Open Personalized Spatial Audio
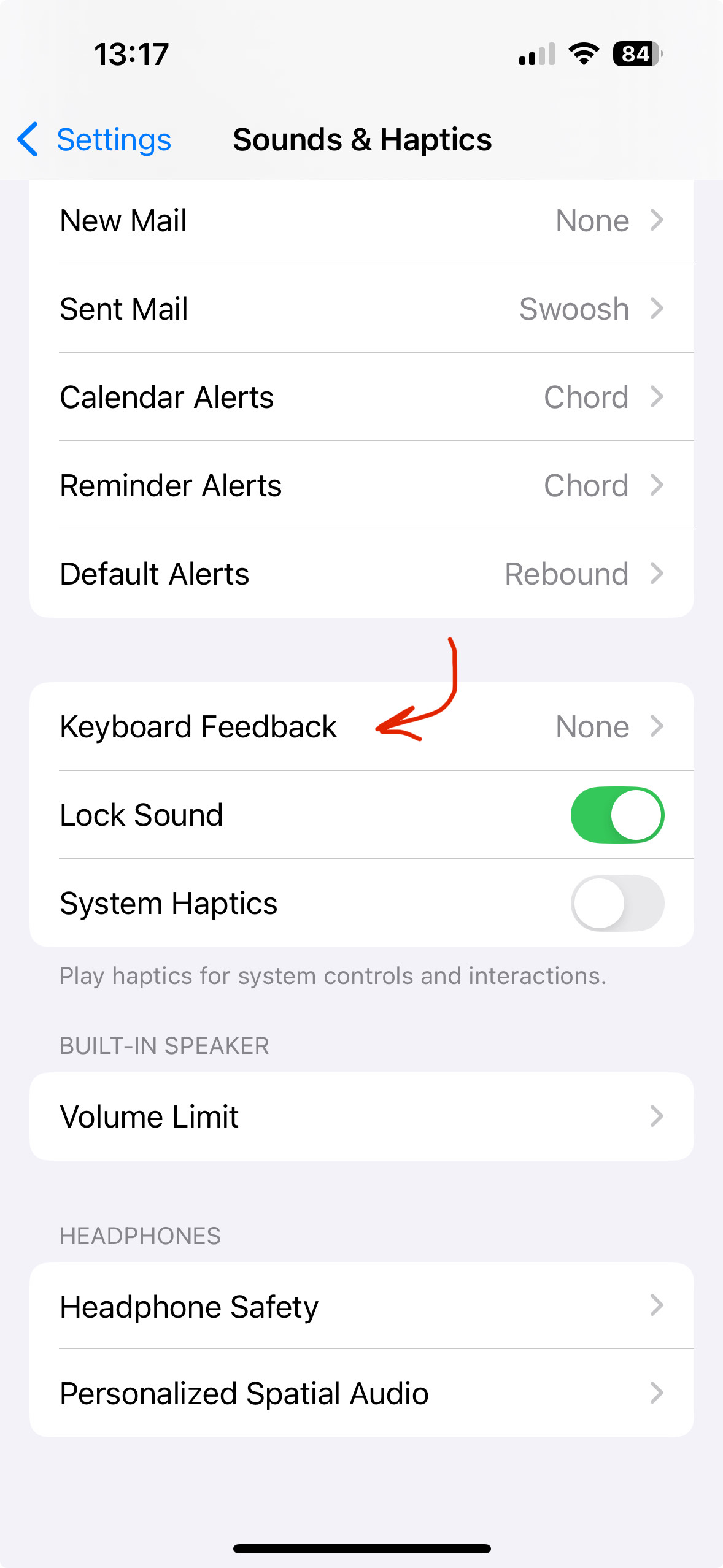 [x=361, y=1394]
